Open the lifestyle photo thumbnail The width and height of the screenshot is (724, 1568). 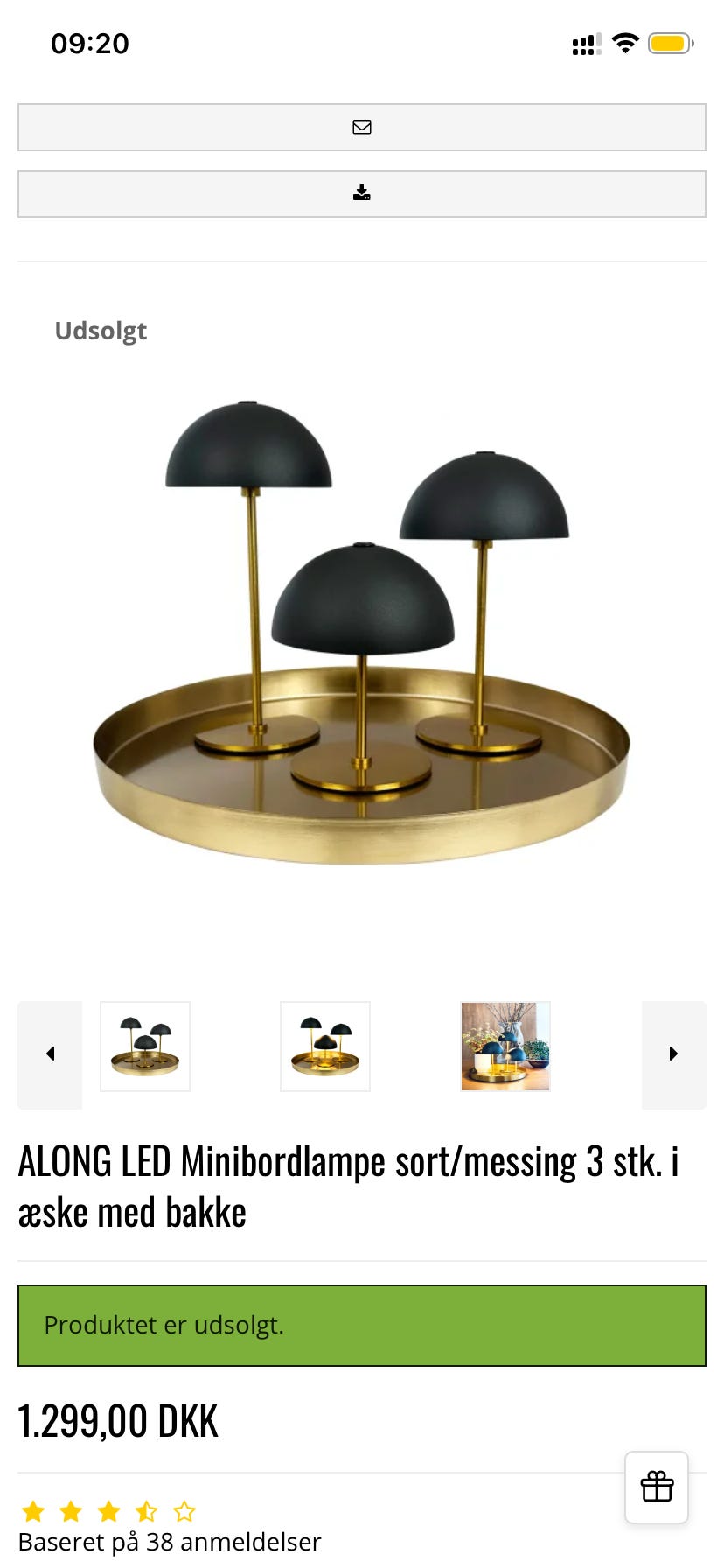click(x=505, y=1044)
